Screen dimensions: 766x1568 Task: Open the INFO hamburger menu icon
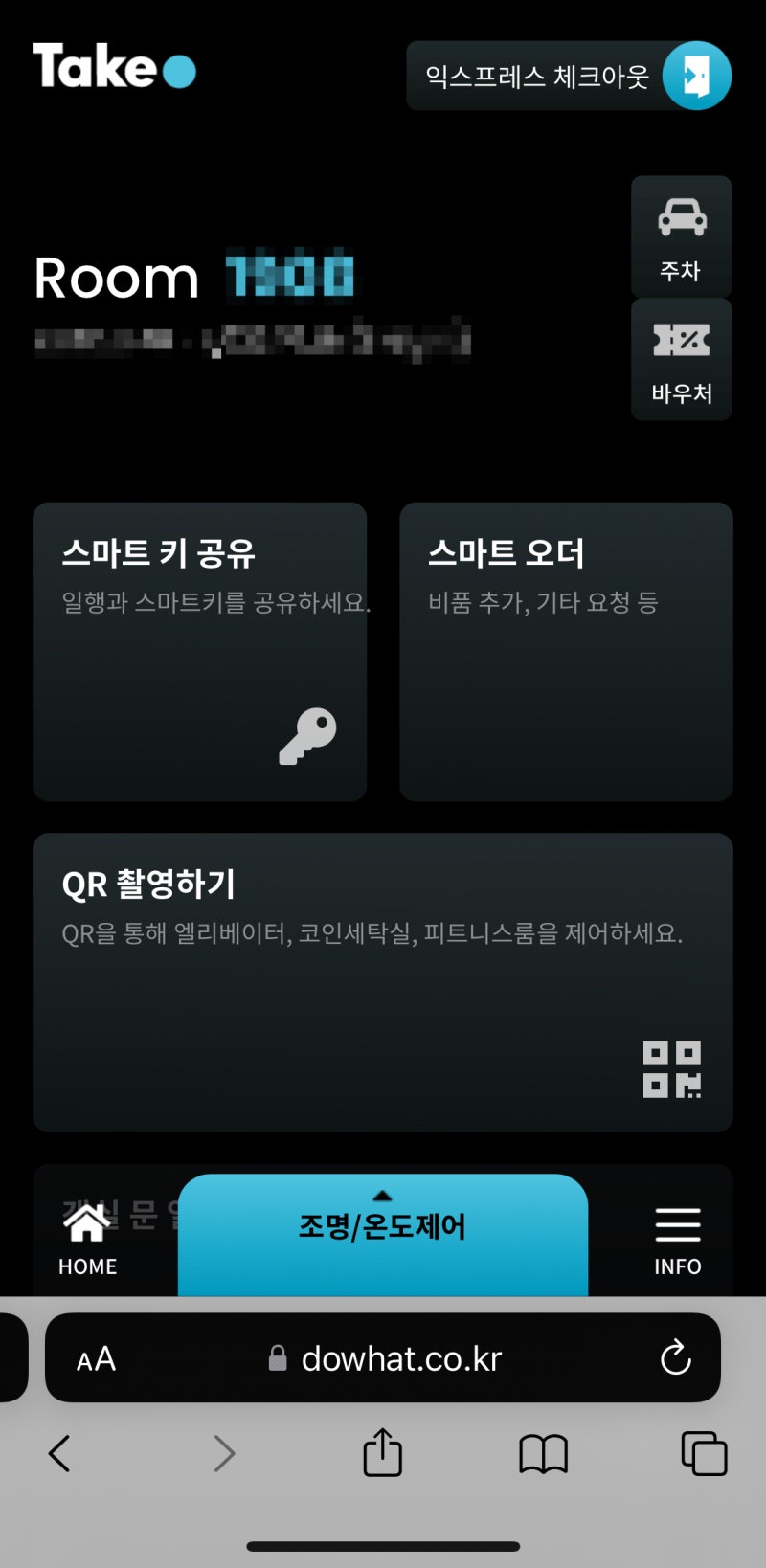tap(677, 1223)
